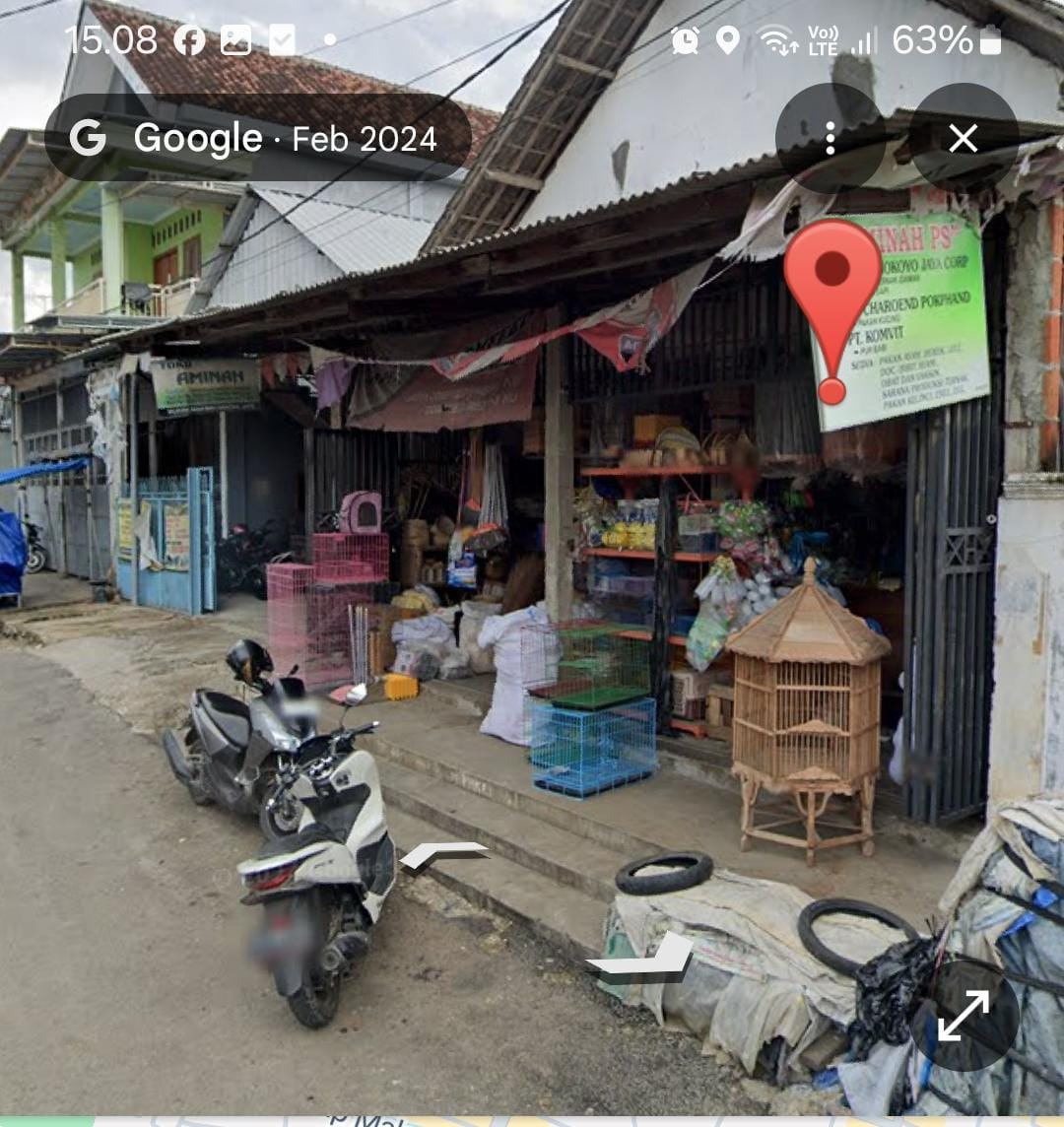
Task: Move using the lower street arrow
Action: click(x=642, y=959)
